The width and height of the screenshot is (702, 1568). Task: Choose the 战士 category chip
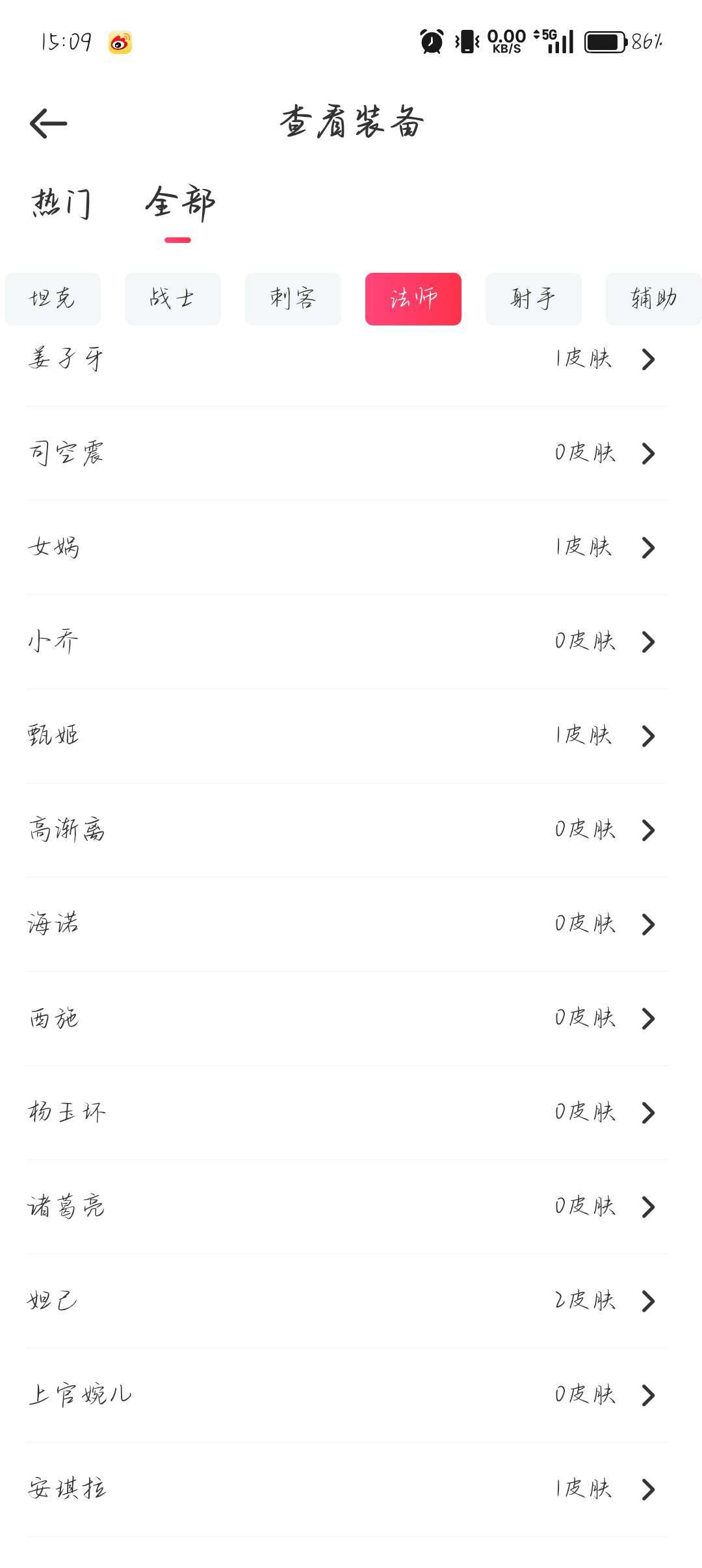(x=173, y=299)
